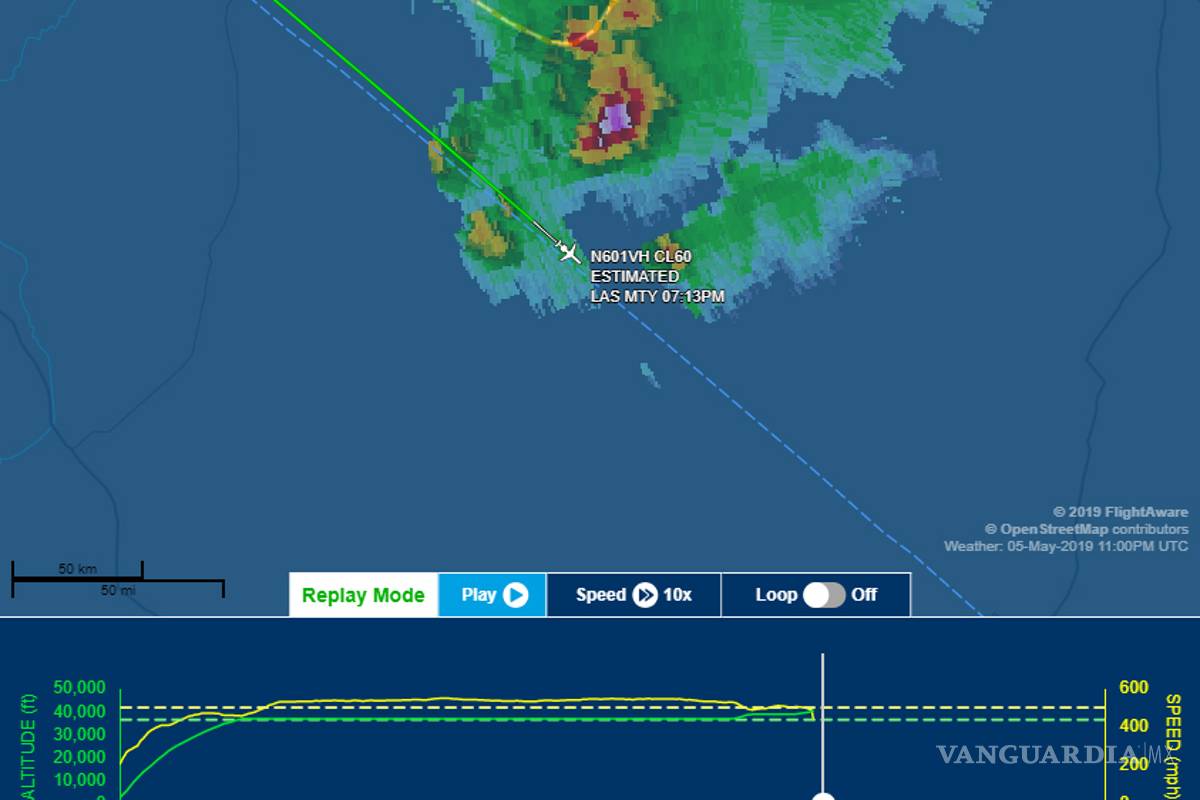The height and width of the screenshot is (800, 1200).
Task: Select the N601VH aircraft marker
Action: coord(569,251)
